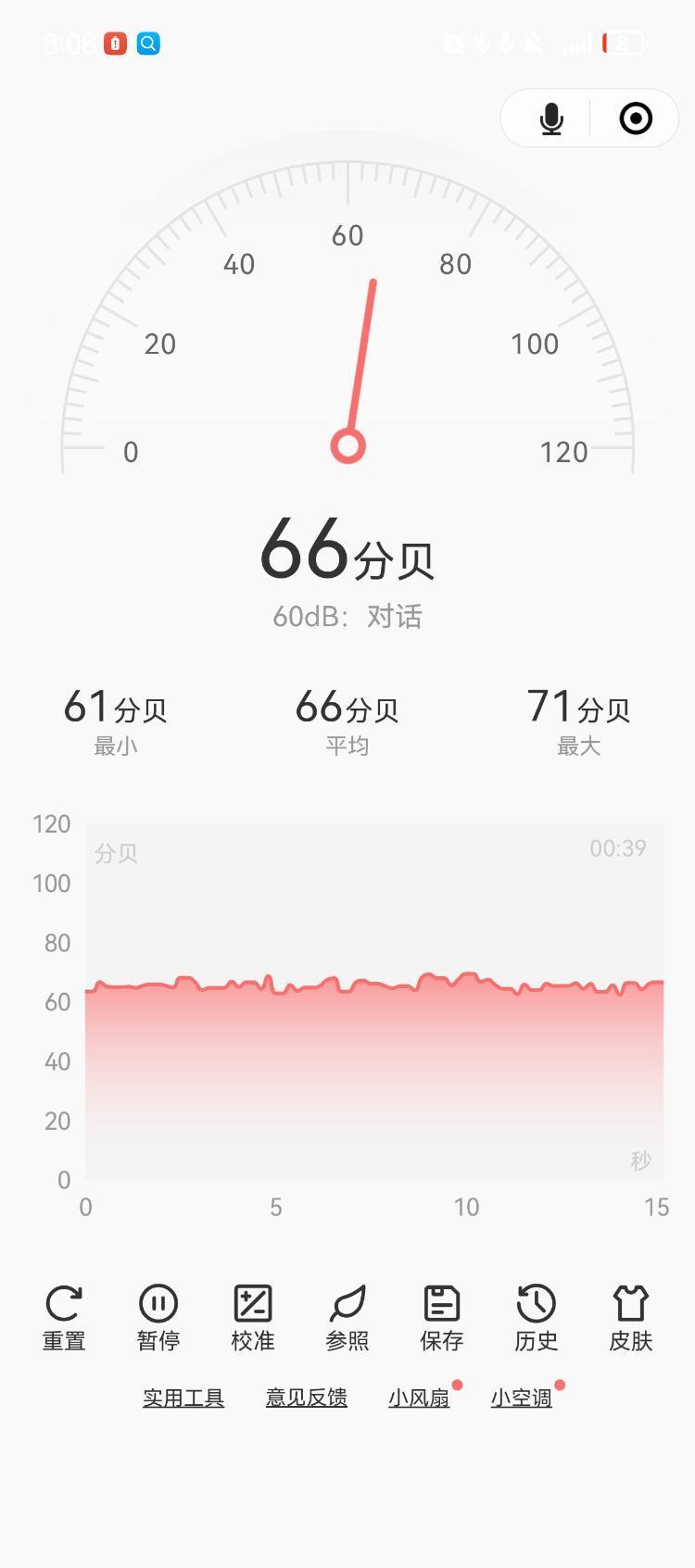Image resolution: width=695 pixels, height=1568 pixels.
Task: Open the 校准 calibration tool
Action: click(253, 1317)
